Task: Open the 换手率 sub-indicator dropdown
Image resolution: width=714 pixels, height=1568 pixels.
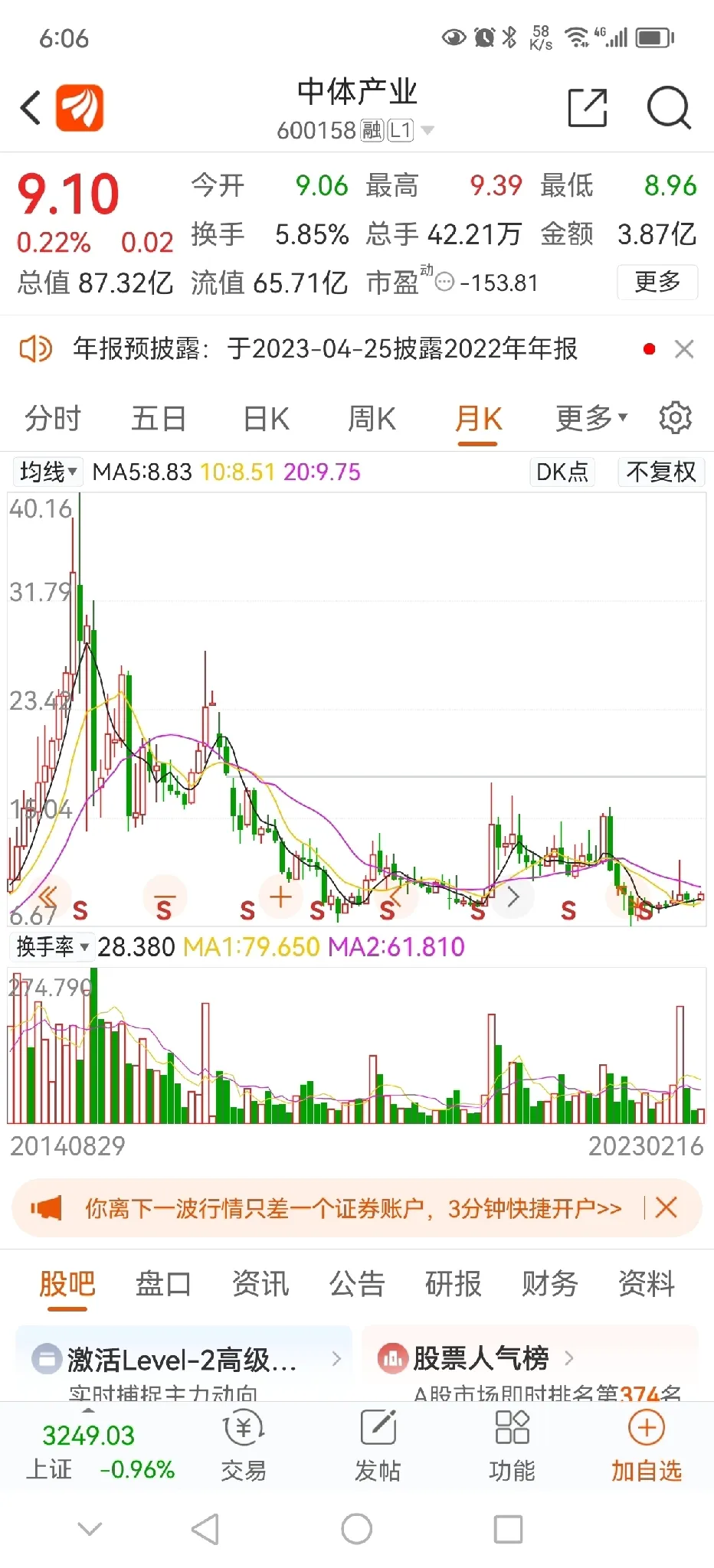Action: point(52,947)
